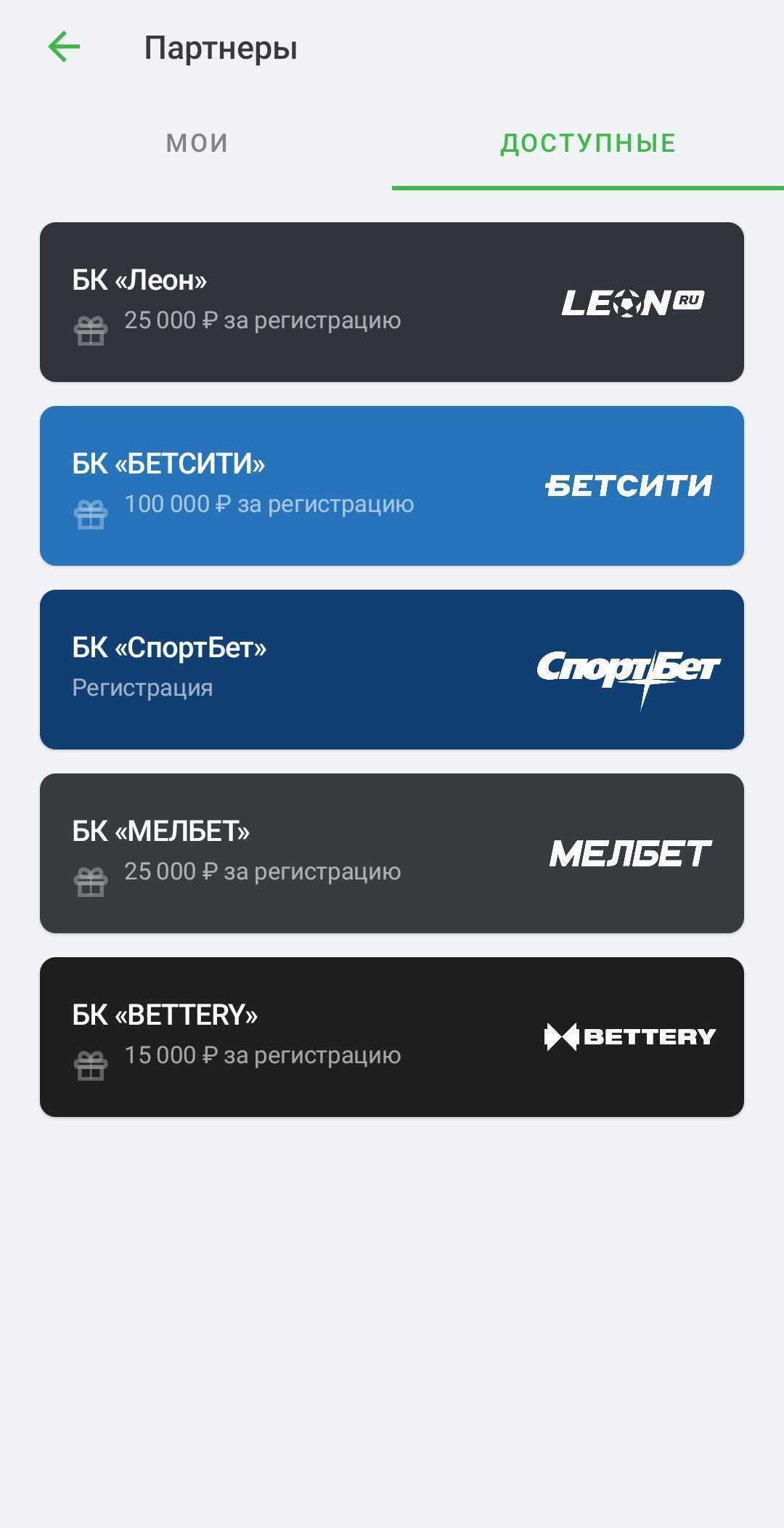784x1528 pixels.
Task: Select the ДОСТУПНЫЕ tab
Action: click(587, 142)
